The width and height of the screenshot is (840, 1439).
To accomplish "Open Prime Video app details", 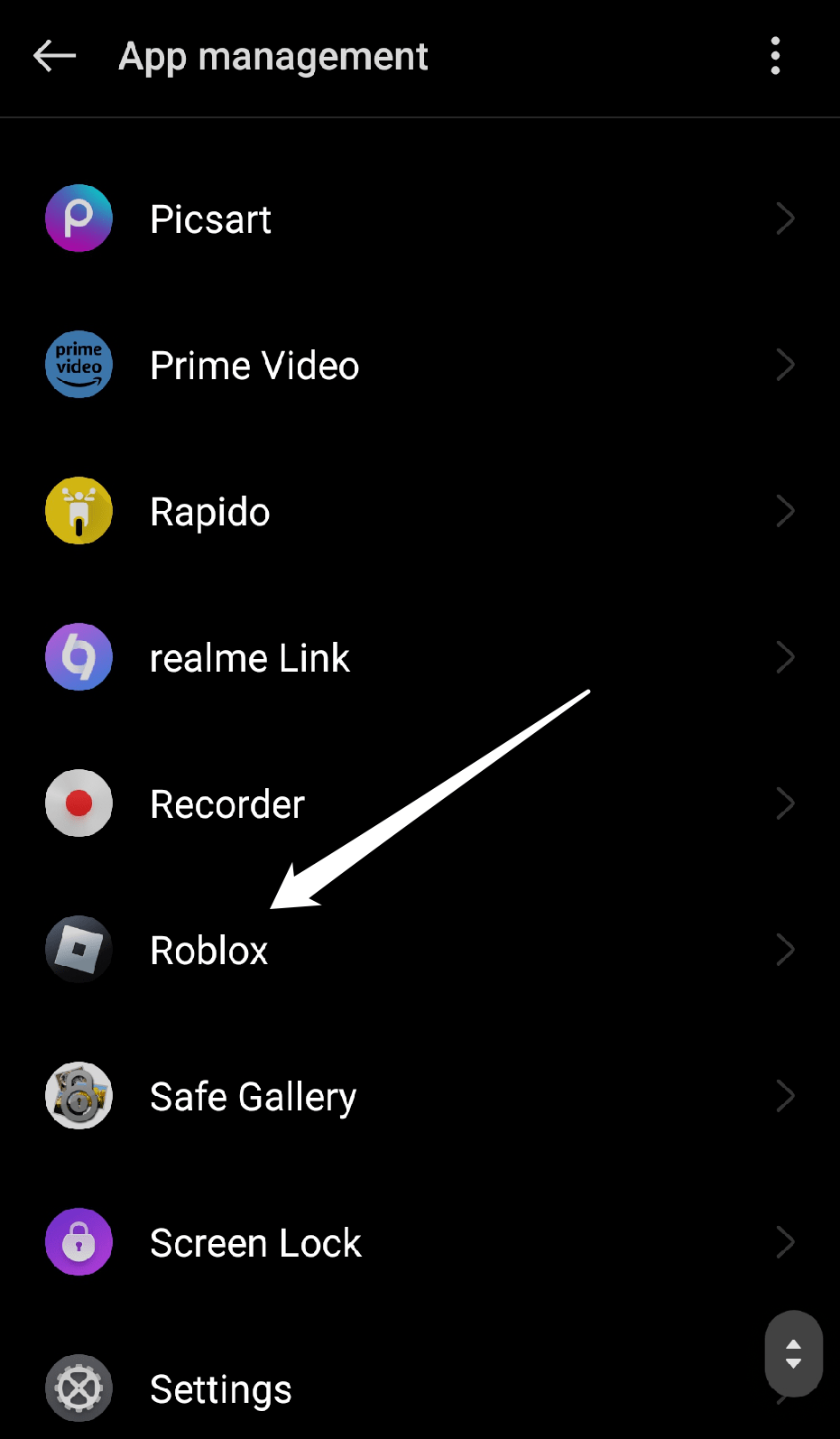I will click(x=420, y=366).
